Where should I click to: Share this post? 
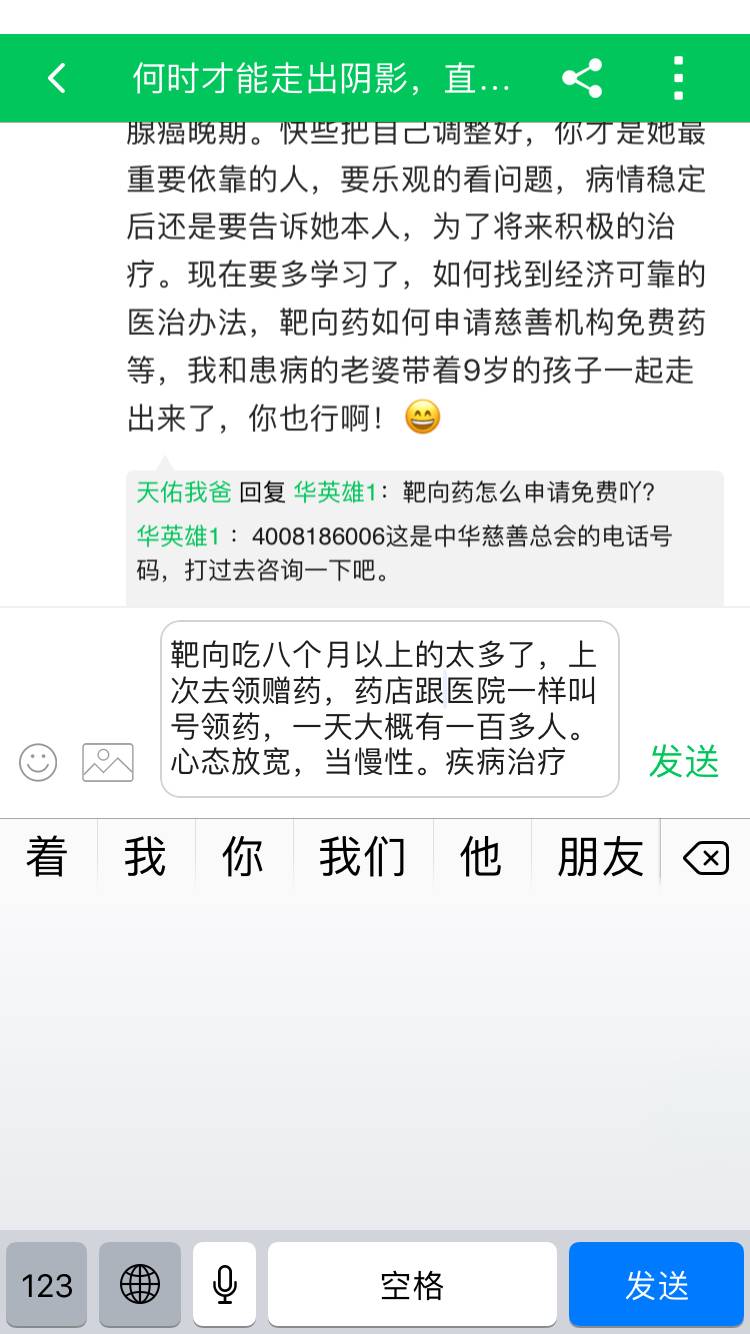582,78
